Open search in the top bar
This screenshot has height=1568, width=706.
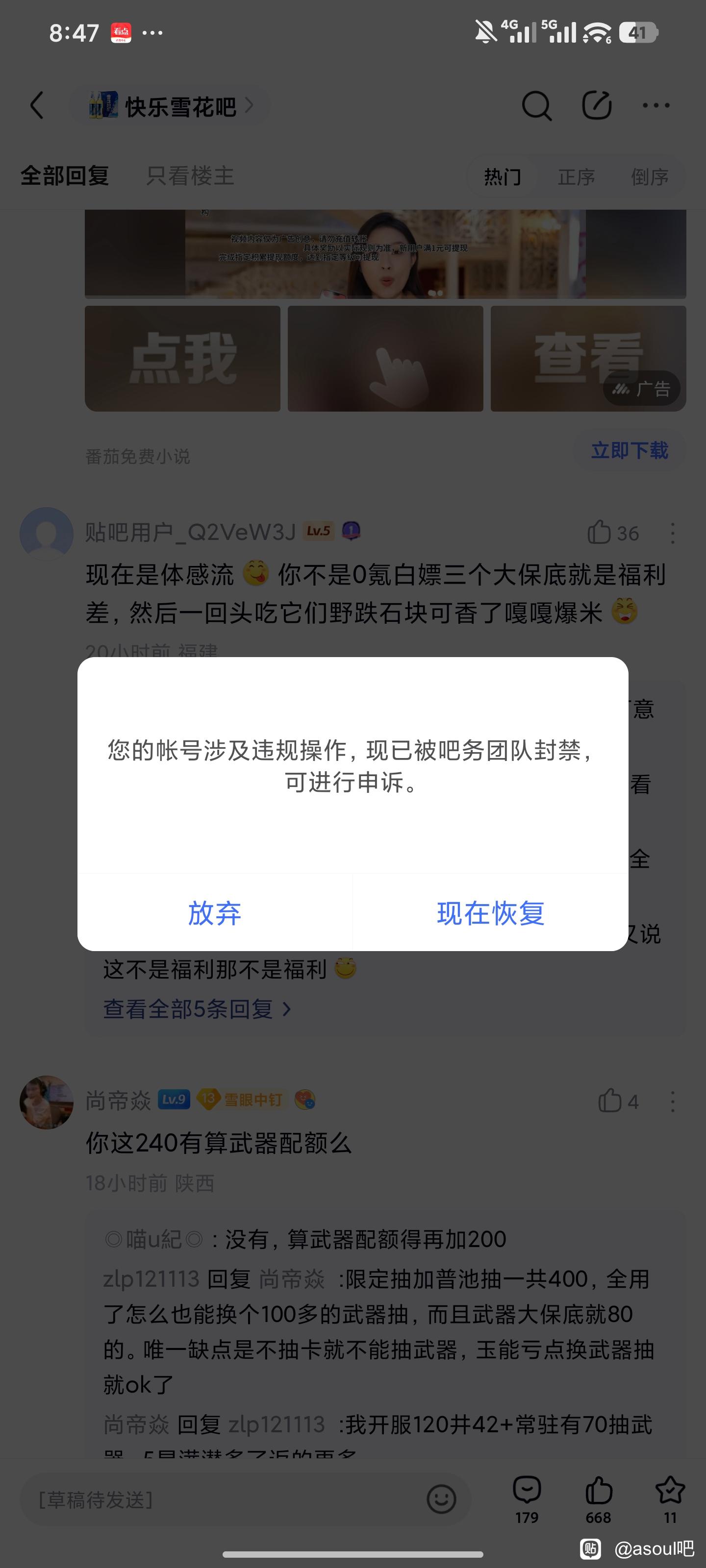coord(536,106)
